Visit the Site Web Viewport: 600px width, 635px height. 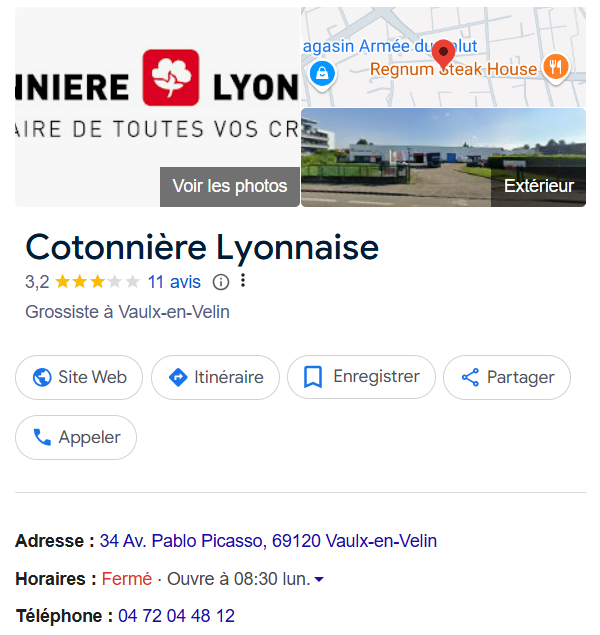tap(80, 377)
